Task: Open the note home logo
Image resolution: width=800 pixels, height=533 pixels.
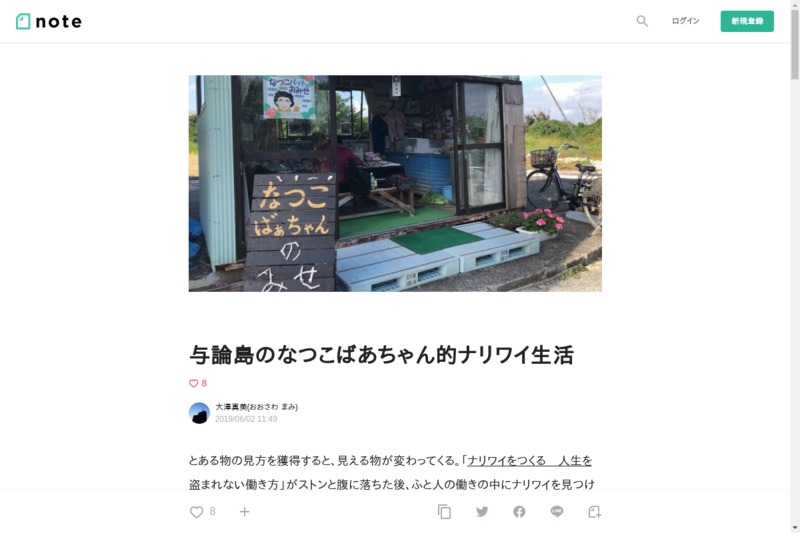Action: click(49, 21)
